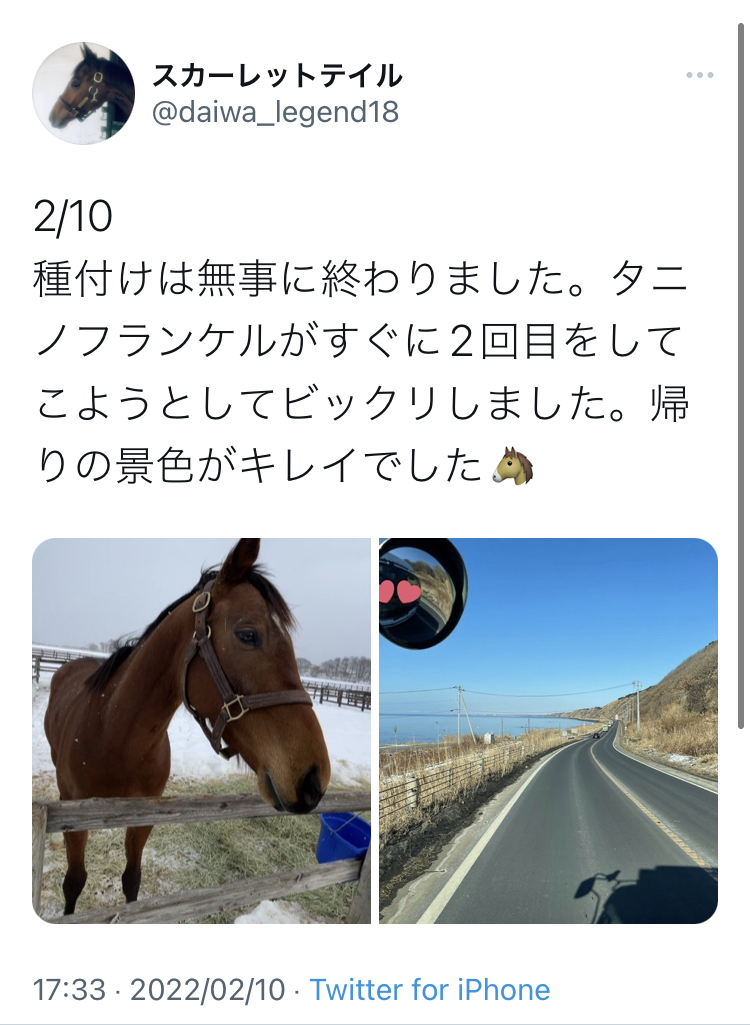This screenshot has height=1025, width=750.
Task: View the brown horse photo
Action: [x=201, y=730]
